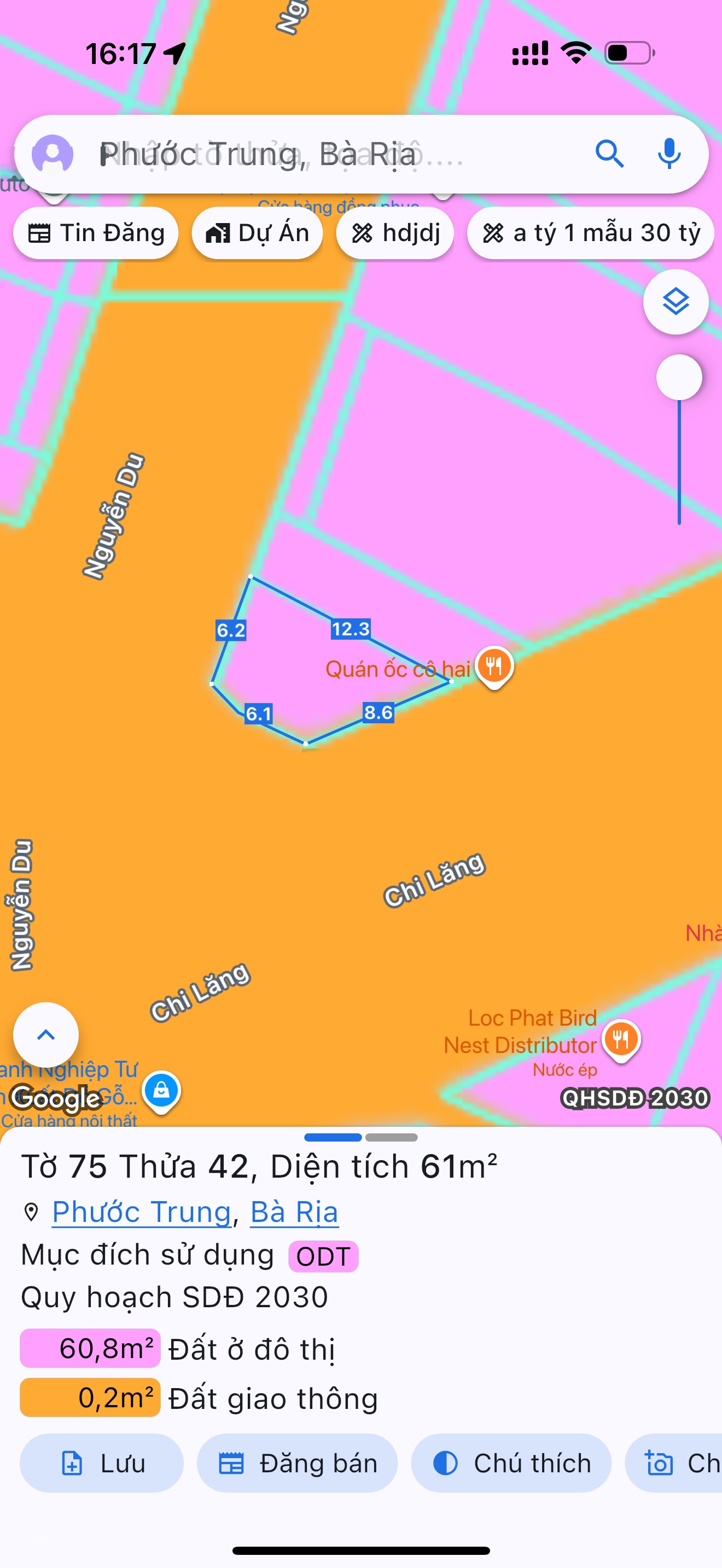This screenshot has width=722, height=1568.
Task: Open Loc Phat Bird Nest Distributor marker
Action: pyautogui.click(x=620, y=1039)
